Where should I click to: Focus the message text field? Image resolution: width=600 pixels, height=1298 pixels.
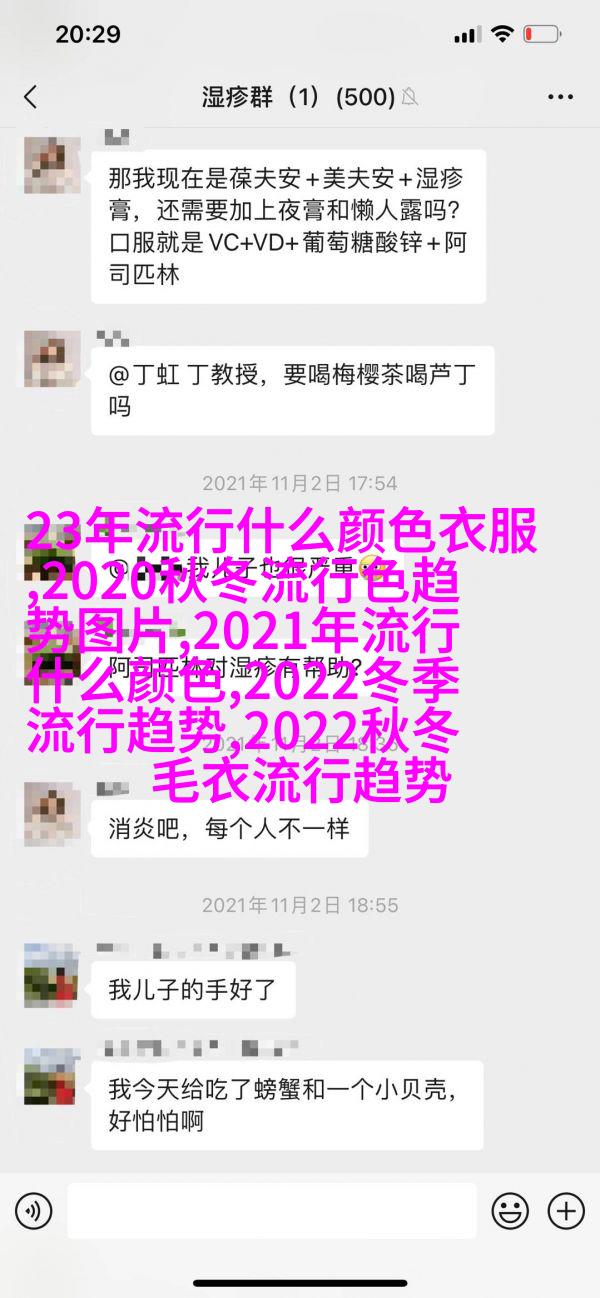coord(269,1212)
